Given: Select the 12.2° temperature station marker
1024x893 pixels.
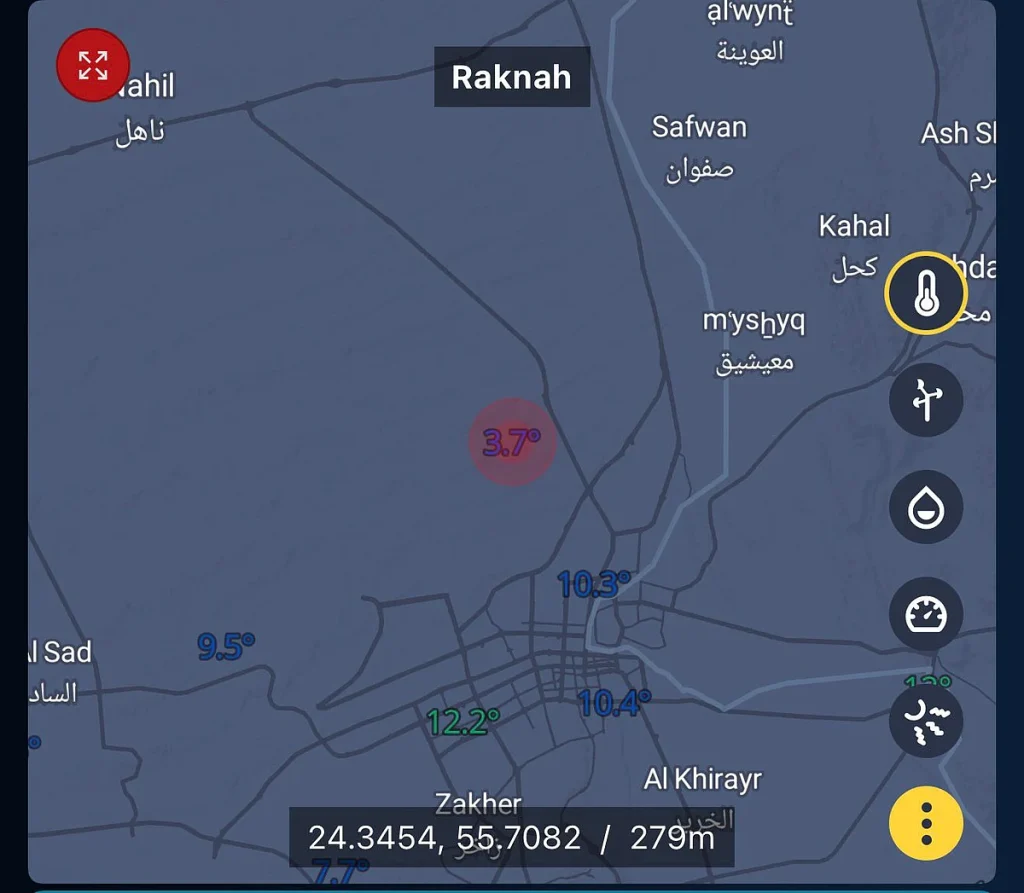Looking at the screenshot, I should (x=462, y=721).
